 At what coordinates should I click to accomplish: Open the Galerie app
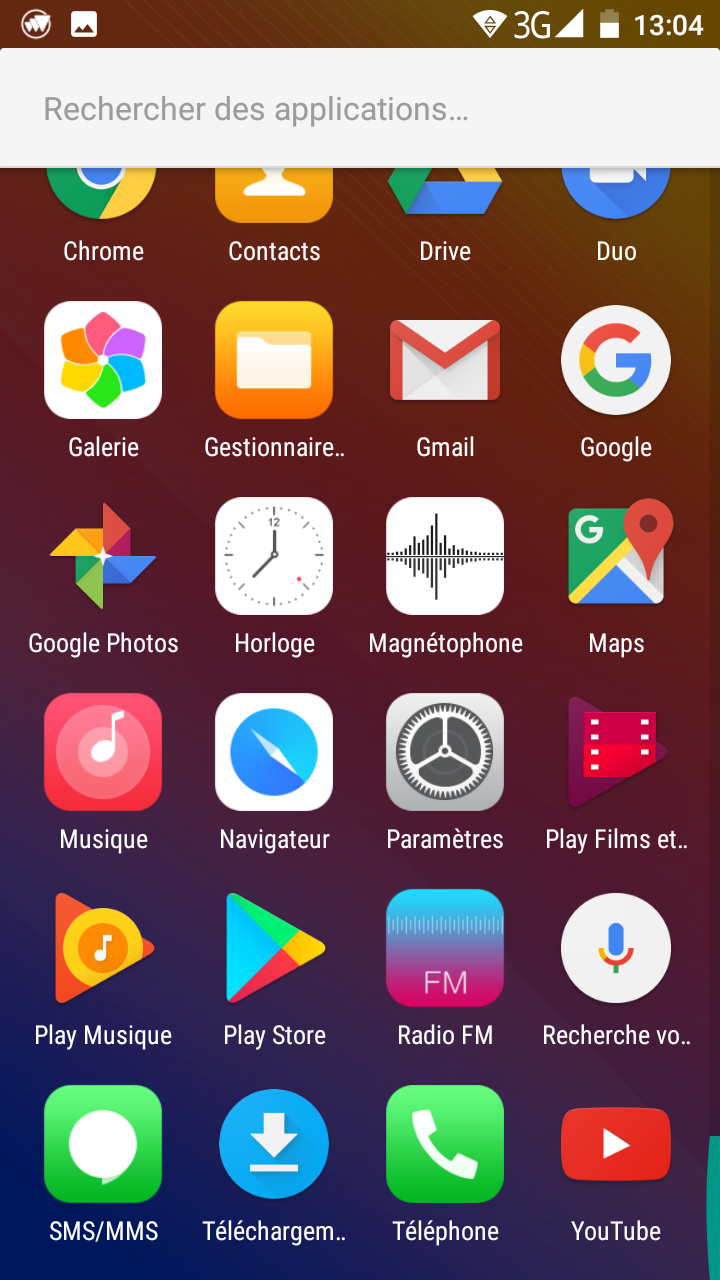[x=103, y=360]
